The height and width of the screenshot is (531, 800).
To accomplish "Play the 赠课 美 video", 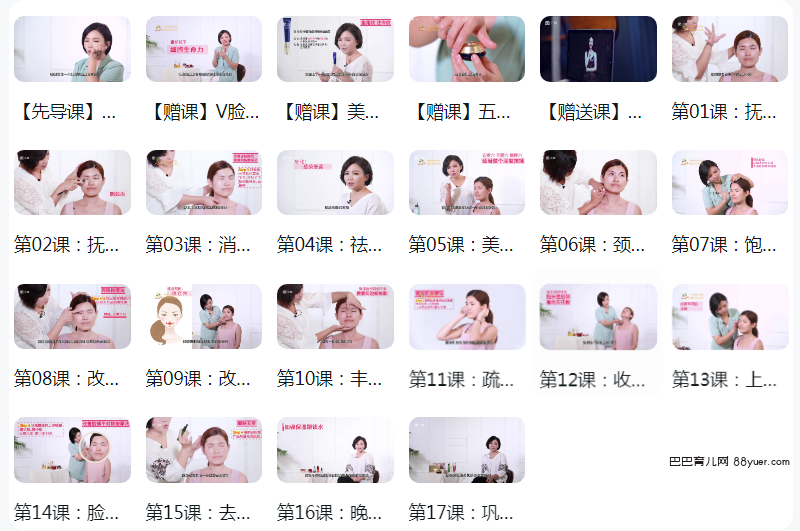I will click(x=335, y=49).
